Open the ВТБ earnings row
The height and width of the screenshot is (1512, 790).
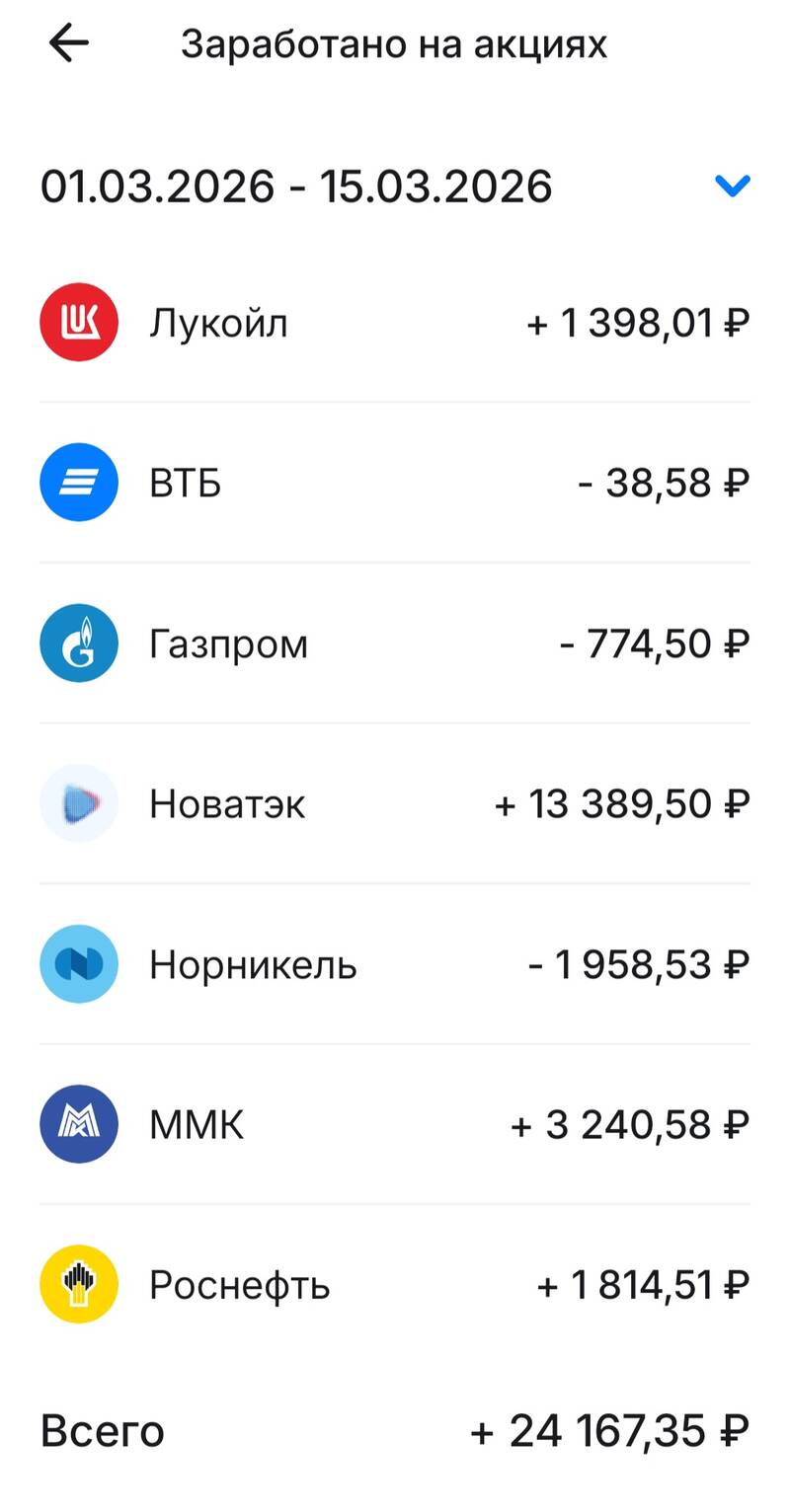[395, 483]
